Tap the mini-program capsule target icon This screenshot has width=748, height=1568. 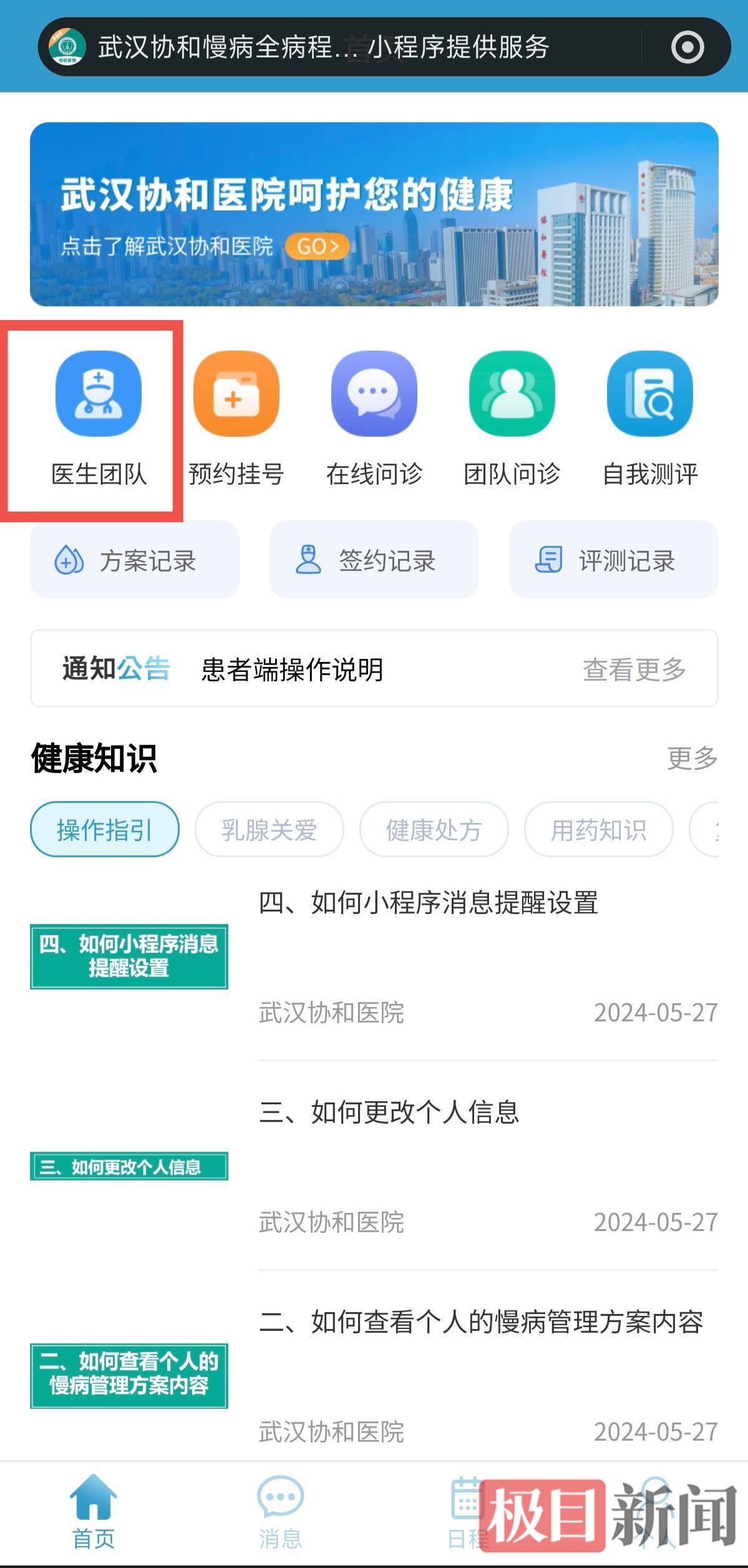[x=686, y=46]
